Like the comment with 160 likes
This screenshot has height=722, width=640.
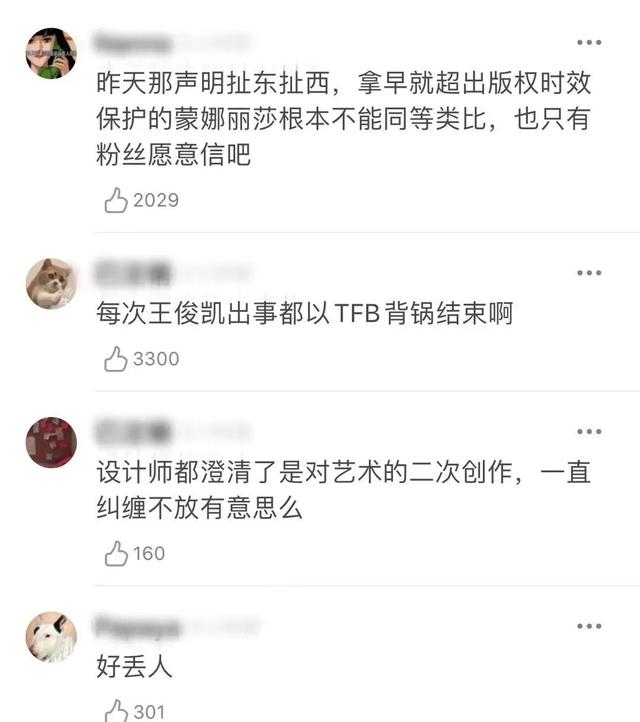pyautogui.click(x=116, y=553)
